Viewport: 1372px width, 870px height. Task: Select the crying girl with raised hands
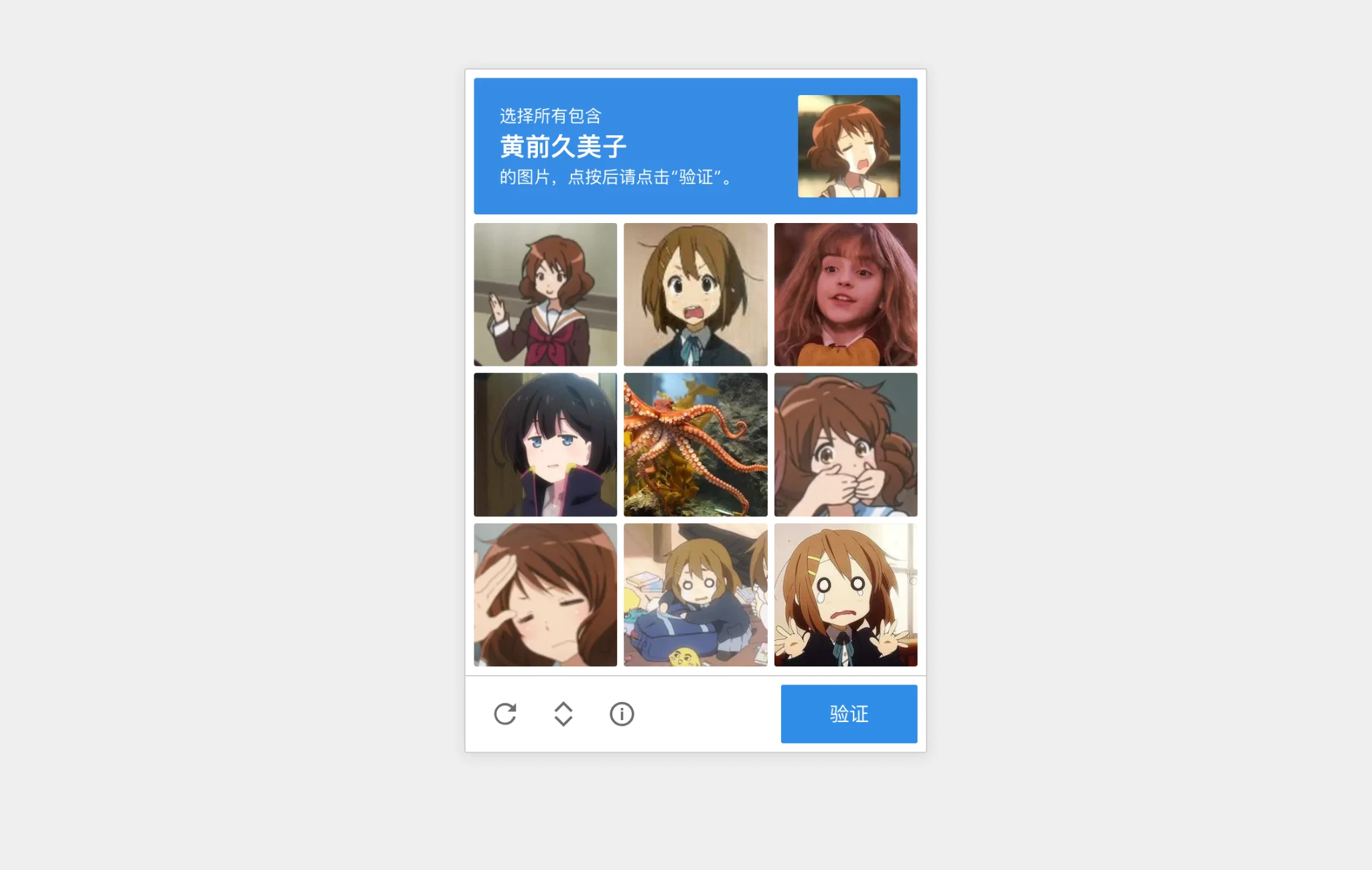[x=845, y=595]
